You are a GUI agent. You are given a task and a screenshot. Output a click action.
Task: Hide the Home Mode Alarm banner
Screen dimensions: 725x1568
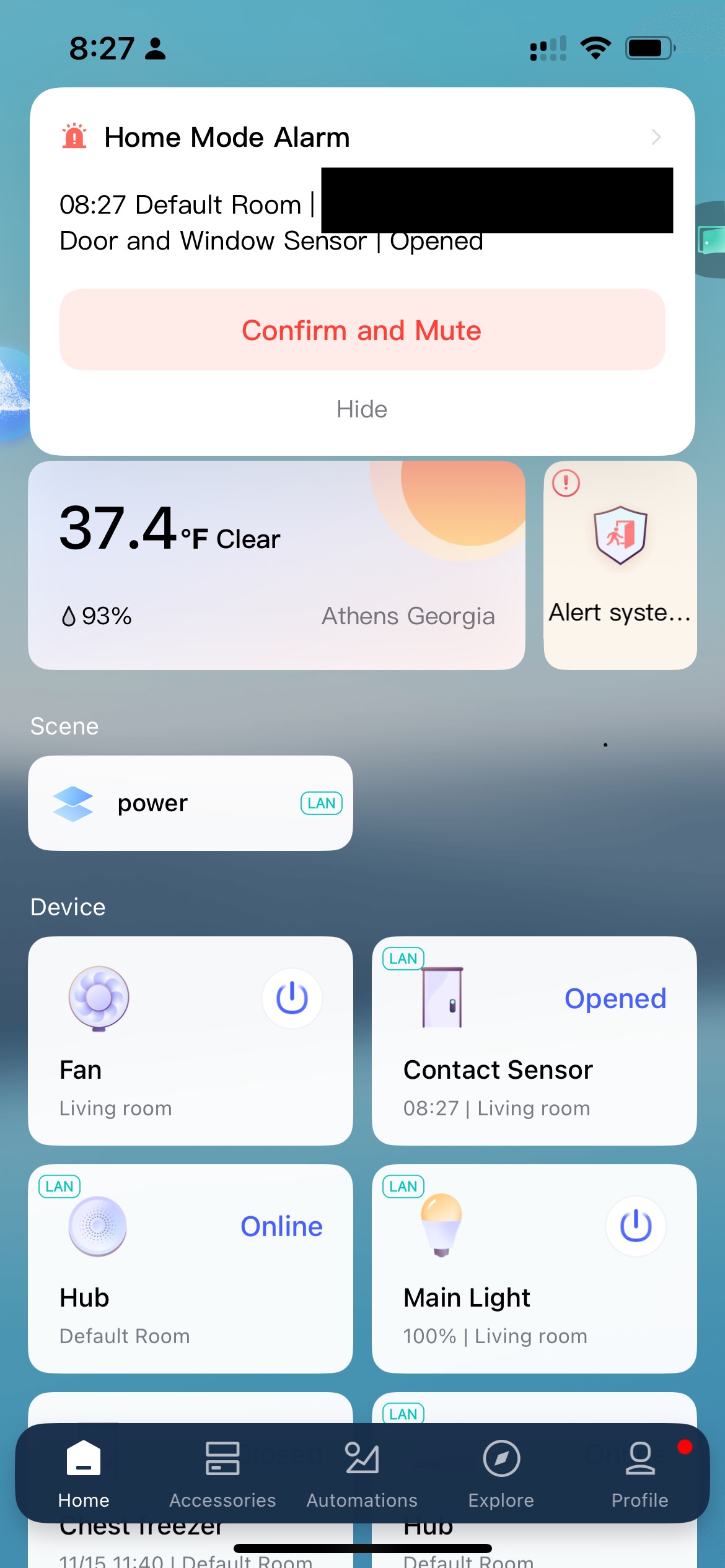tap(362, 409)
